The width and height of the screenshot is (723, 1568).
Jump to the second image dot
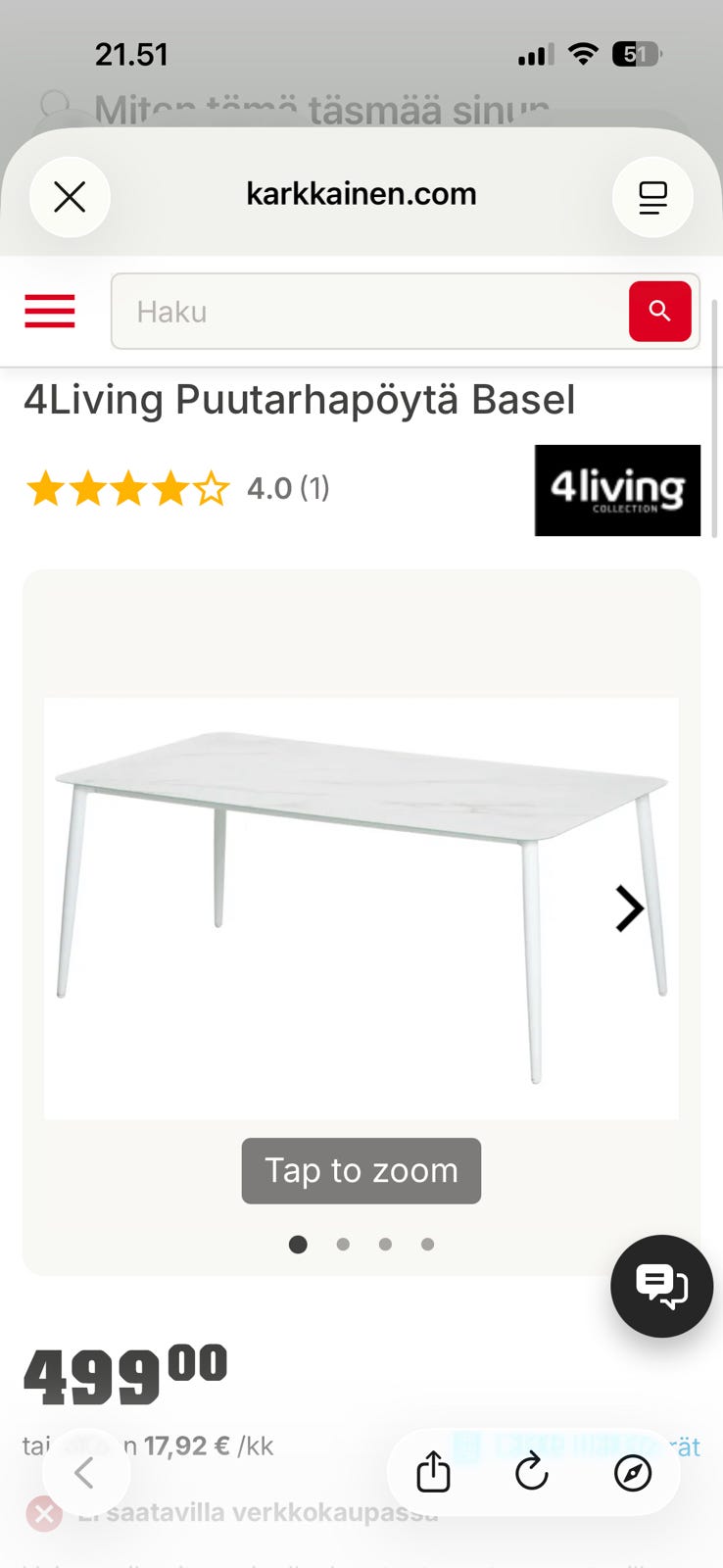tap(343, 1245)
